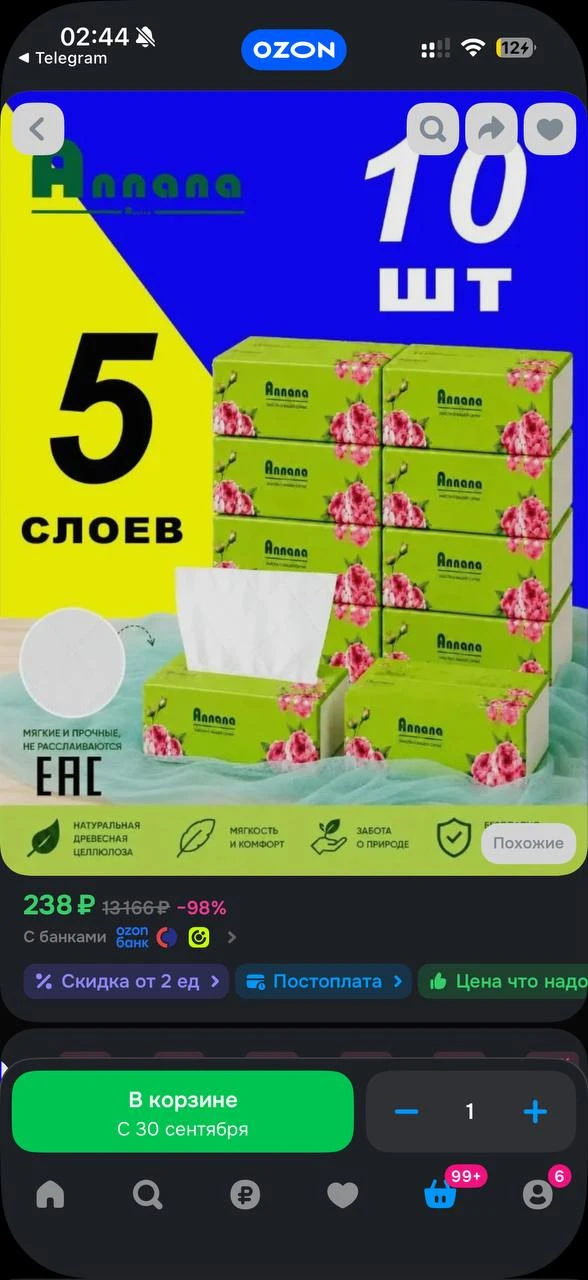Go back using the arrow button
This screenshot has width=588, height=1280.
(38, 129)
